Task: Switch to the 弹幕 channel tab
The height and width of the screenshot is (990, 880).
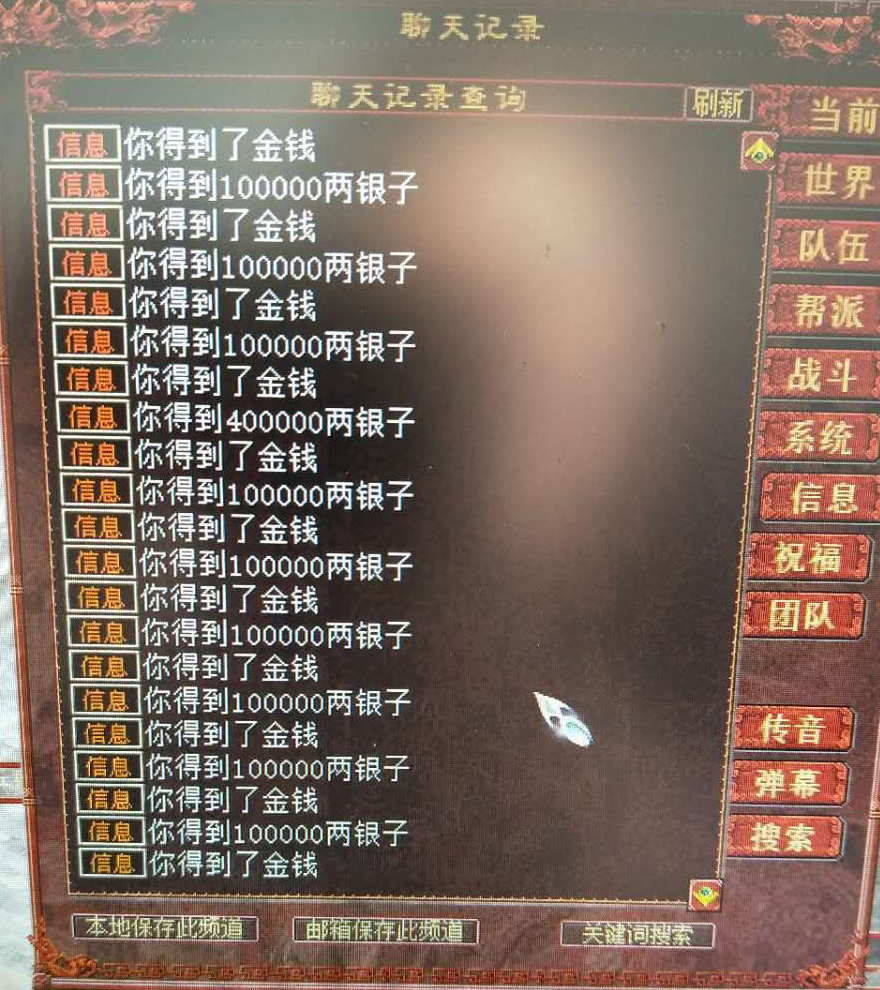Action: [790, 783]
